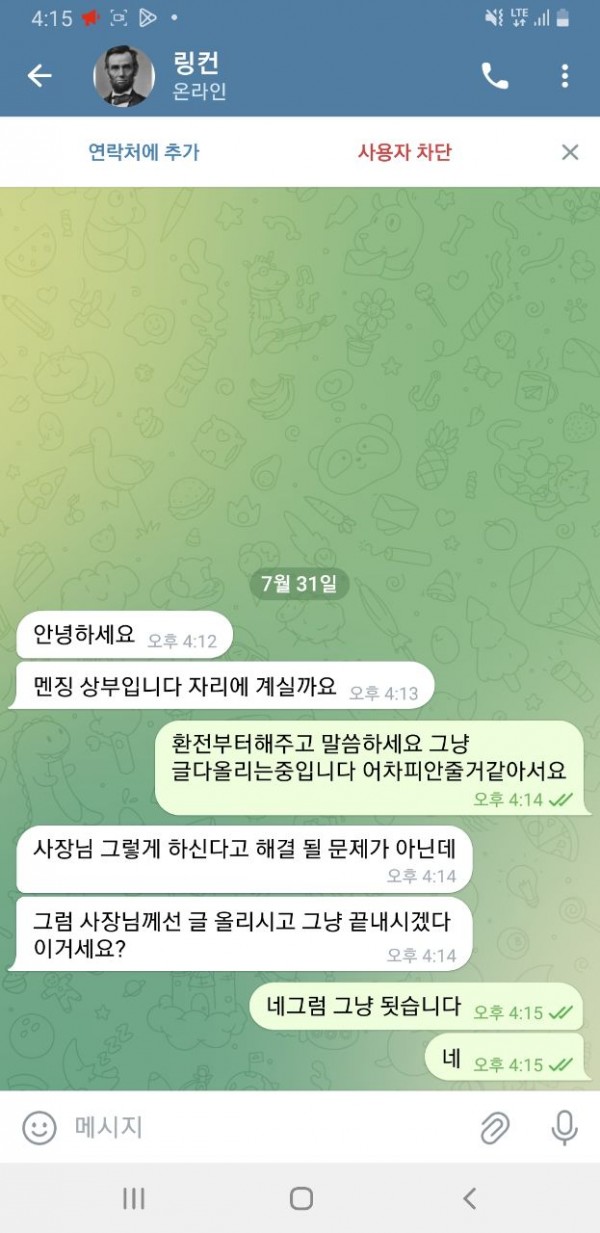Attach a file with the paperclip
This screenshot has height=1233, width=600.
[494, 1128]
